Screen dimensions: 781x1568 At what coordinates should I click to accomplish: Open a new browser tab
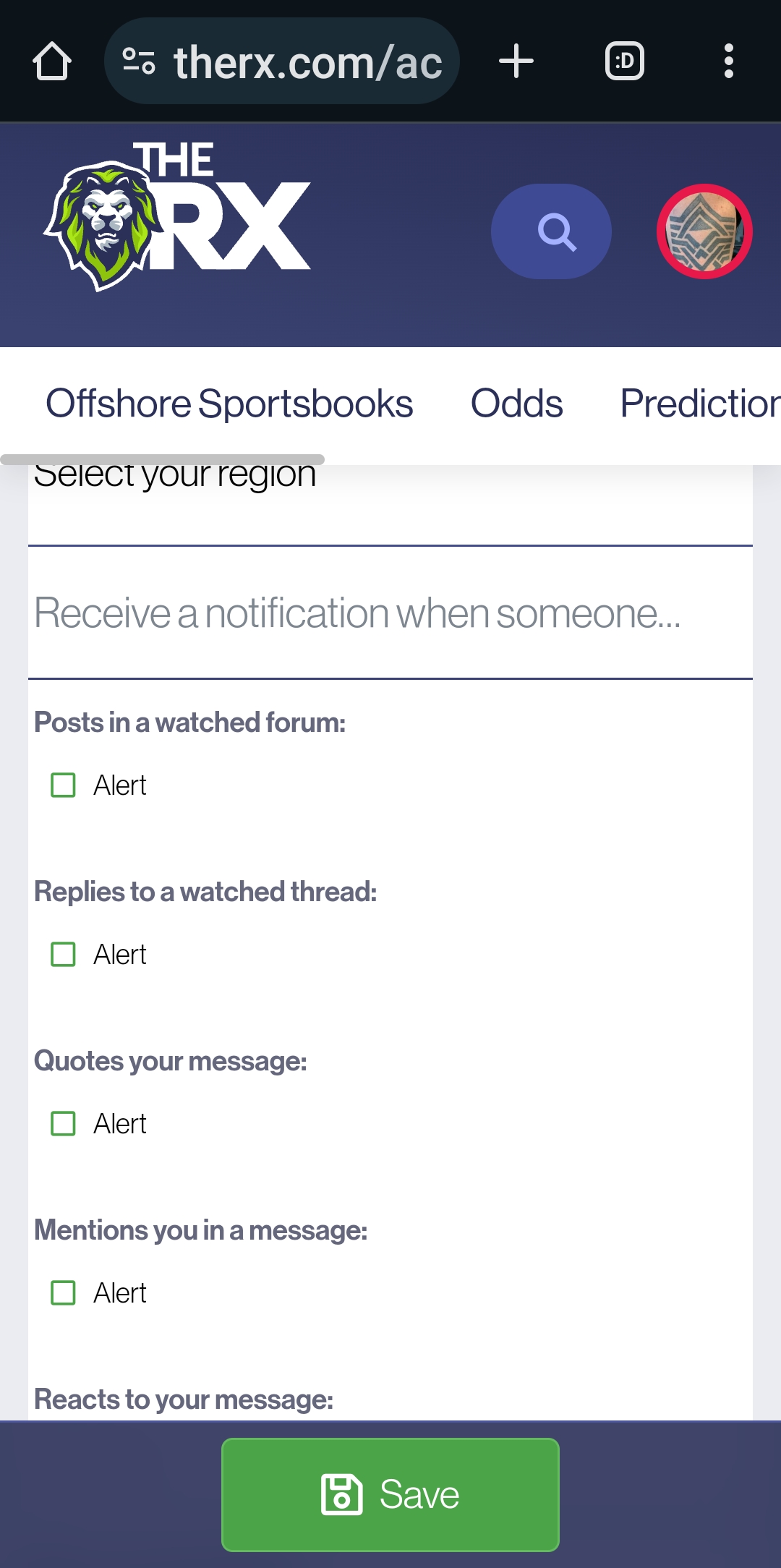(516, 61)
